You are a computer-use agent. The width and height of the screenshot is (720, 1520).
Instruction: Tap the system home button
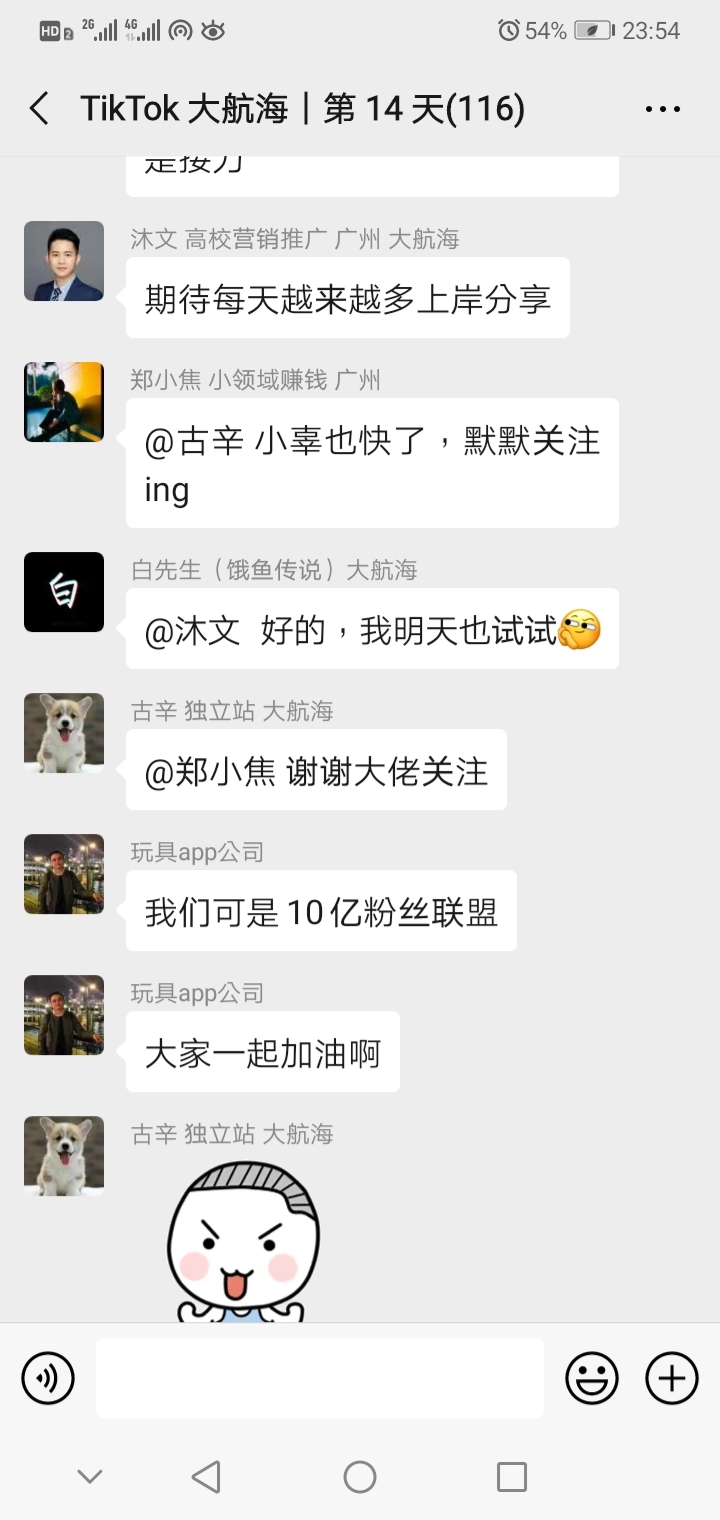360,1477
